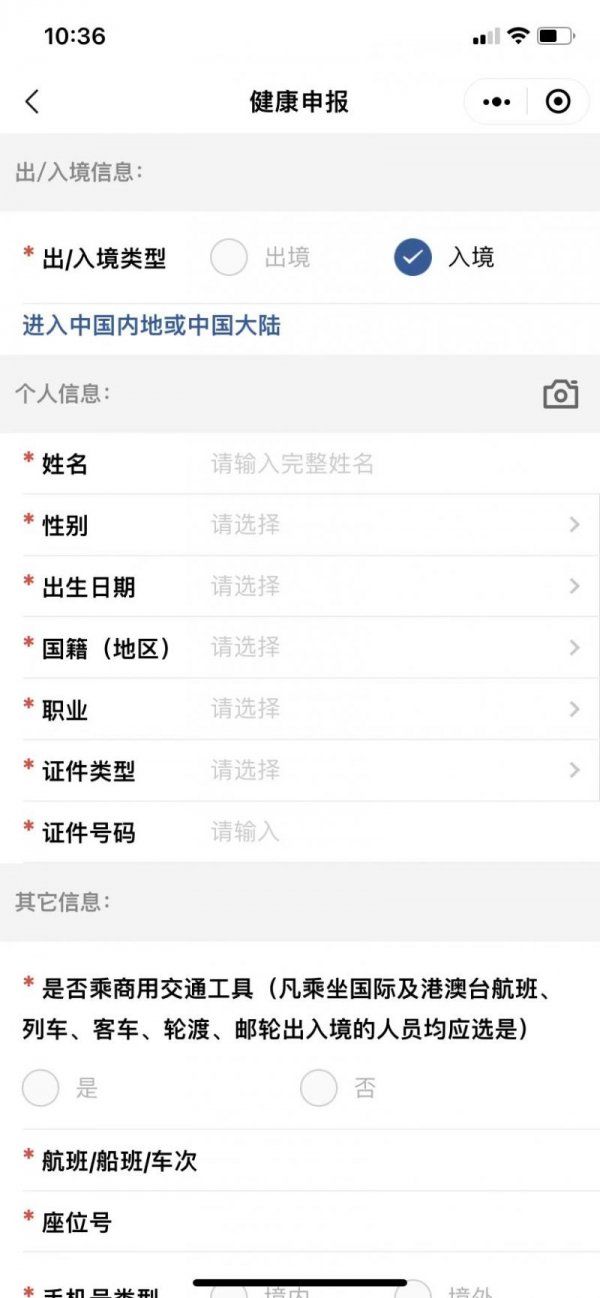This screenshot has height=1298, width=600.
Task: Select 是 for commercial transport
Action: pos(41,1088)
